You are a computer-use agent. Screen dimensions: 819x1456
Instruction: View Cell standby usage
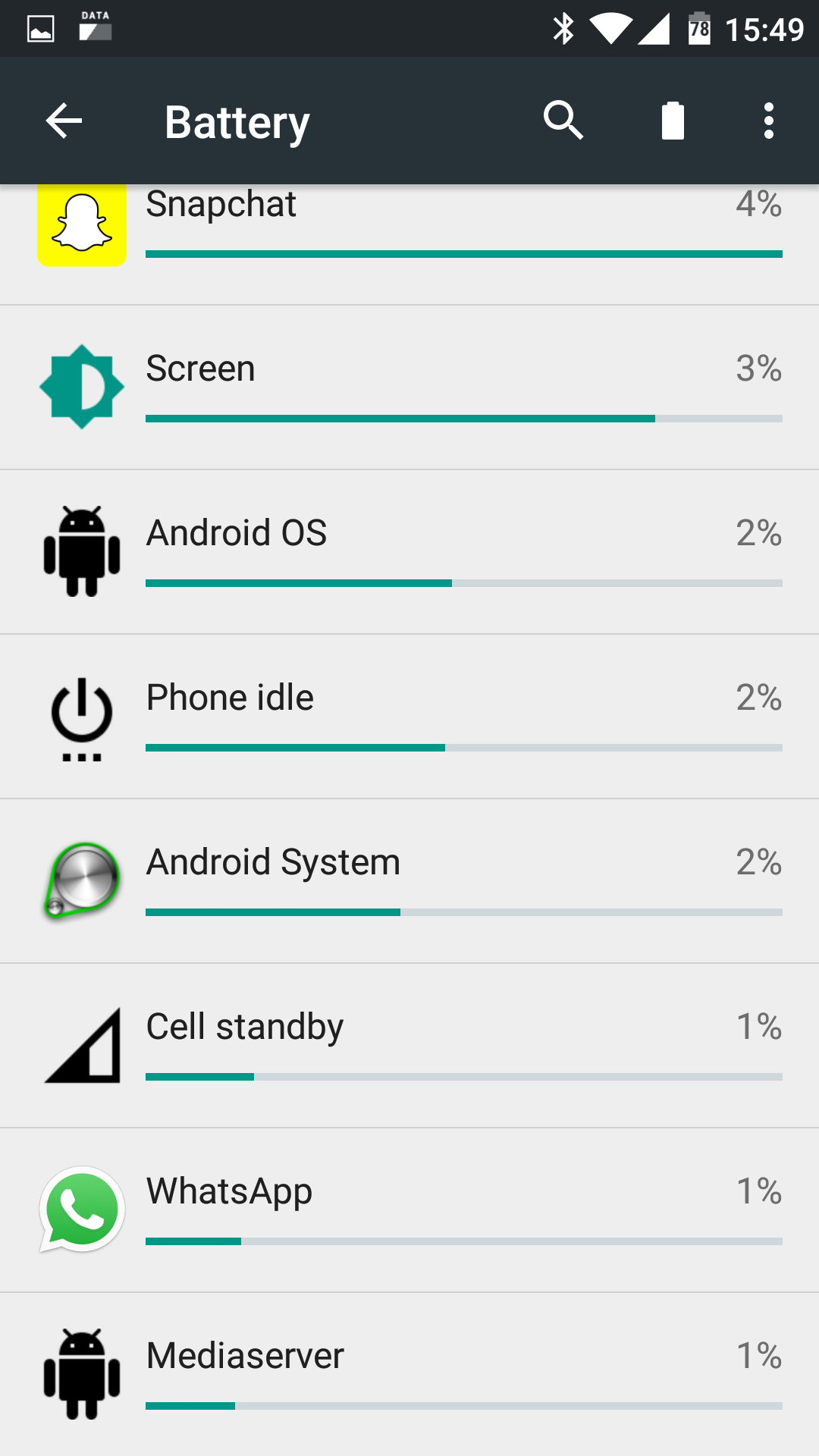coord(409,1046)
